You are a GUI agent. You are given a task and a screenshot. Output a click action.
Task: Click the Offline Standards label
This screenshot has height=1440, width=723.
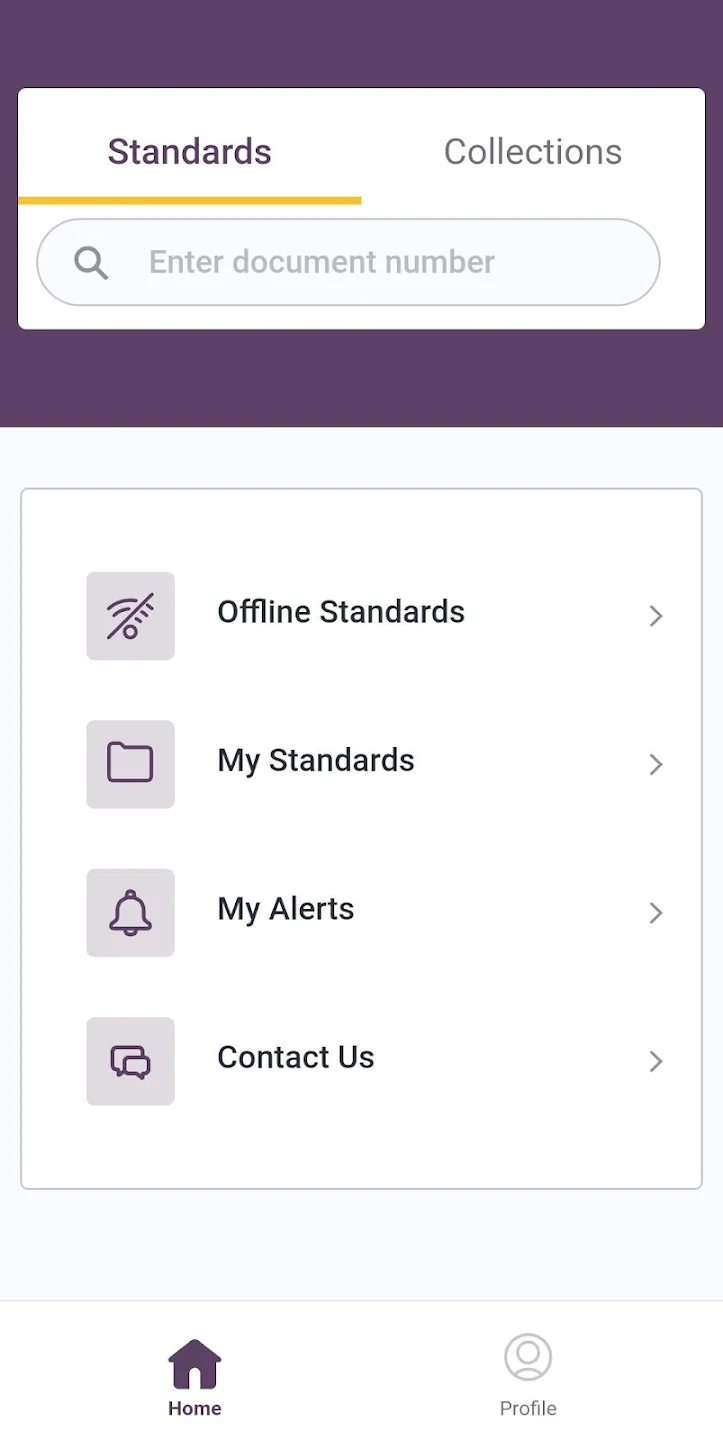tap(340, 611)
